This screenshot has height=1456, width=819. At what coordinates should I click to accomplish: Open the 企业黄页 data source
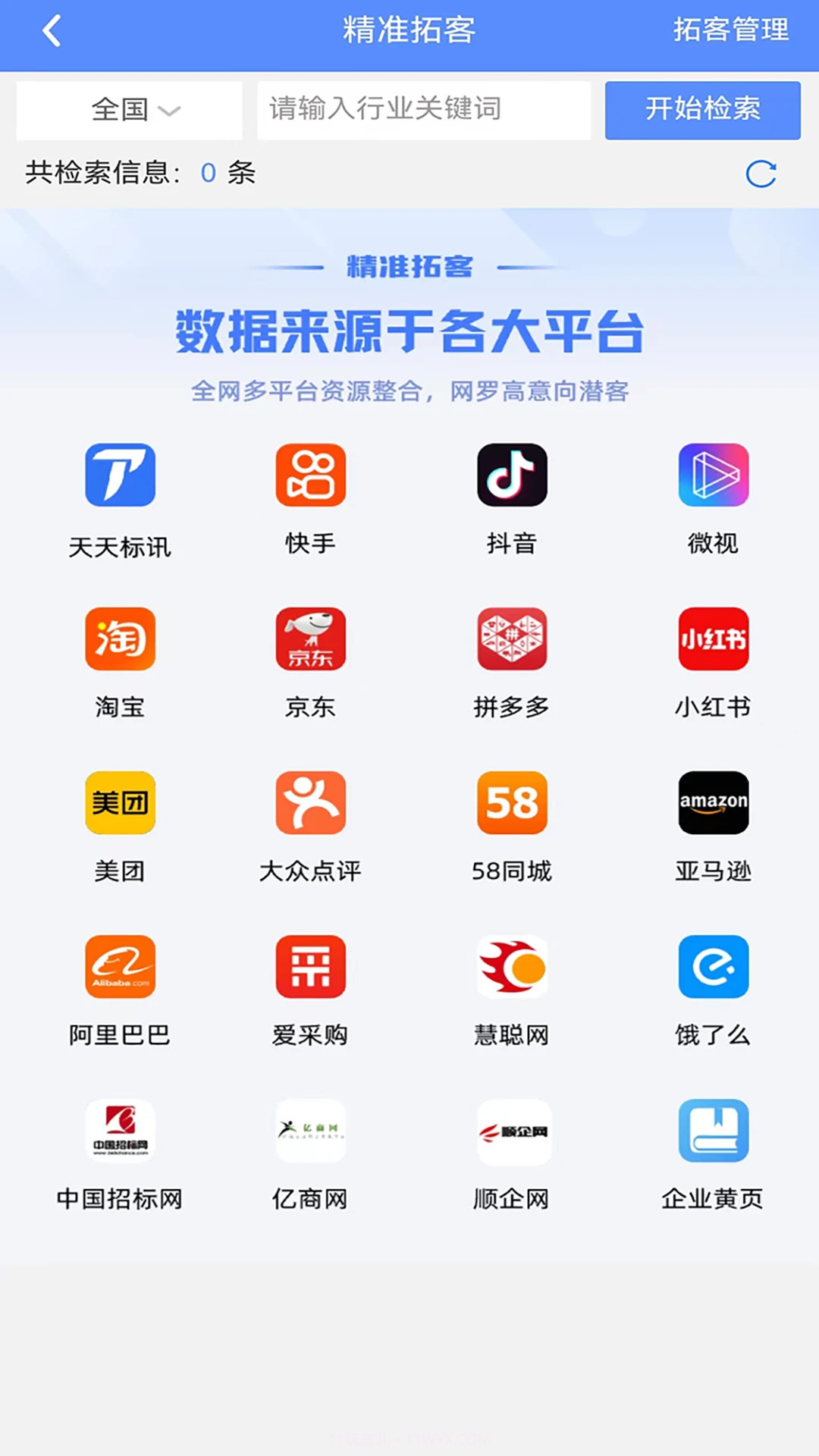click(x=714, y=1130)
